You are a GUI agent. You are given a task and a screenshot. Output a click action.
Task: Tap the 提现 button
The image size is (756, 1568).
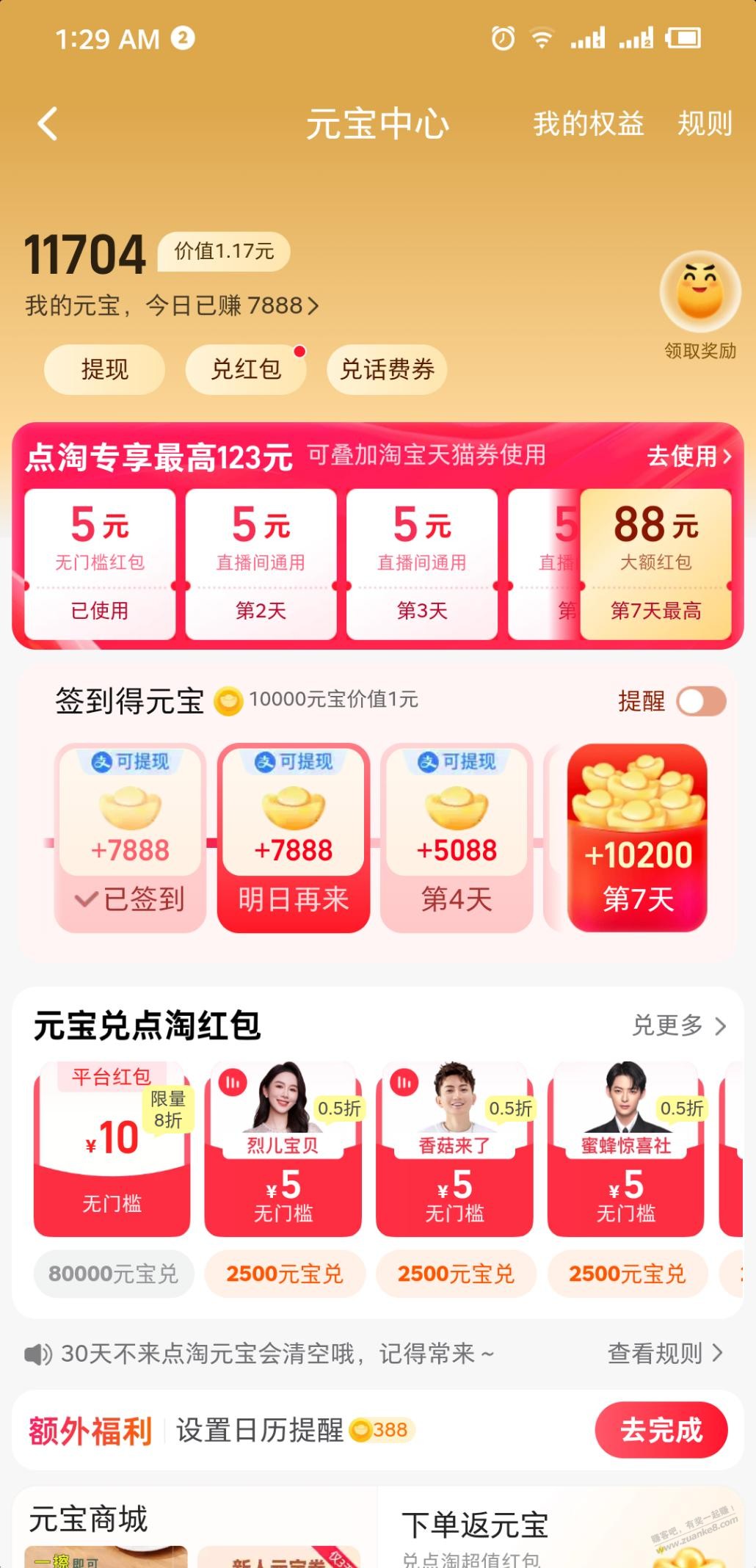pos(104,369)
